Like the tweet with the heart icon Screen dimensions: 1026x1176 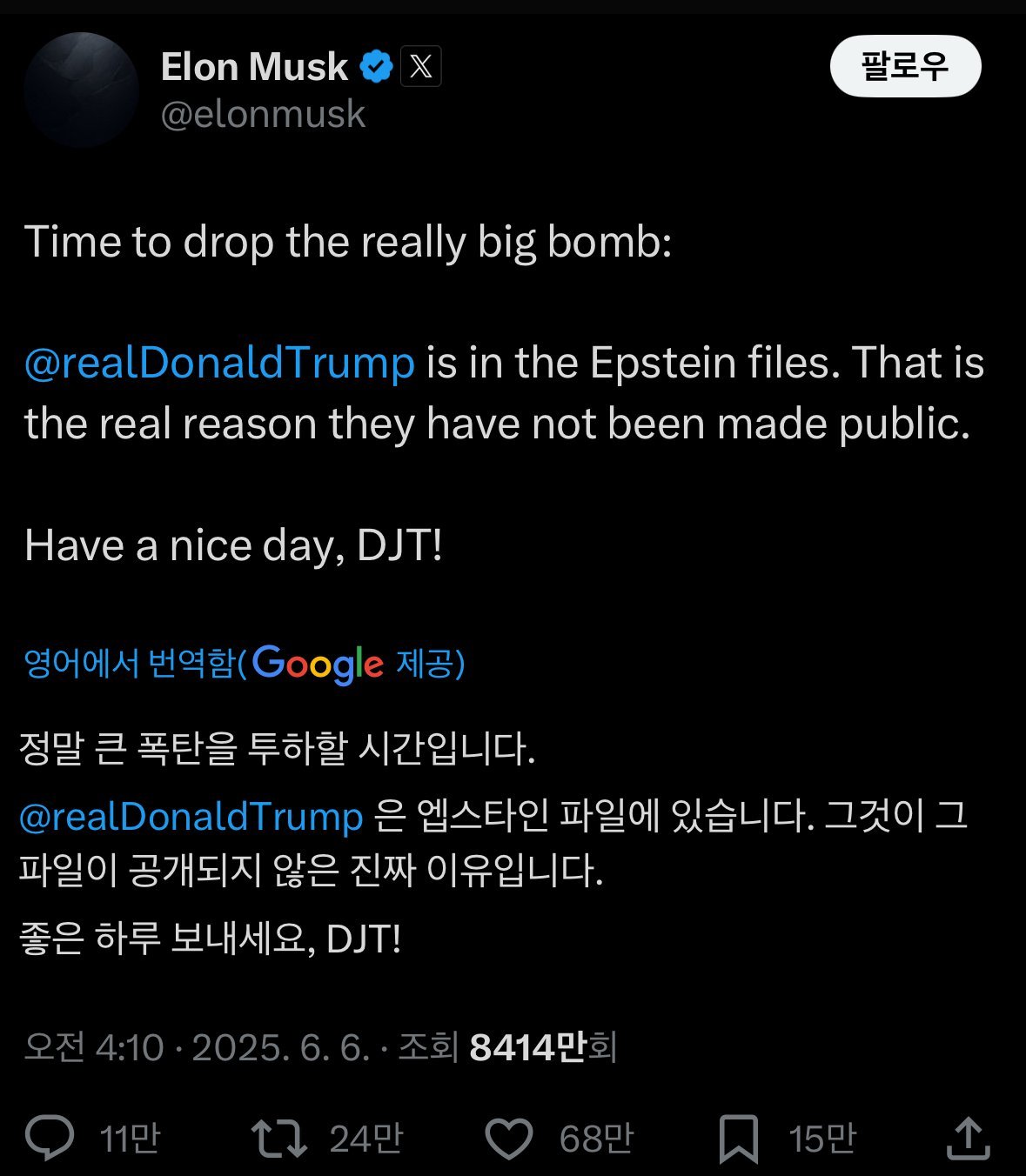pyautogui.click(x=508, y=1138)
